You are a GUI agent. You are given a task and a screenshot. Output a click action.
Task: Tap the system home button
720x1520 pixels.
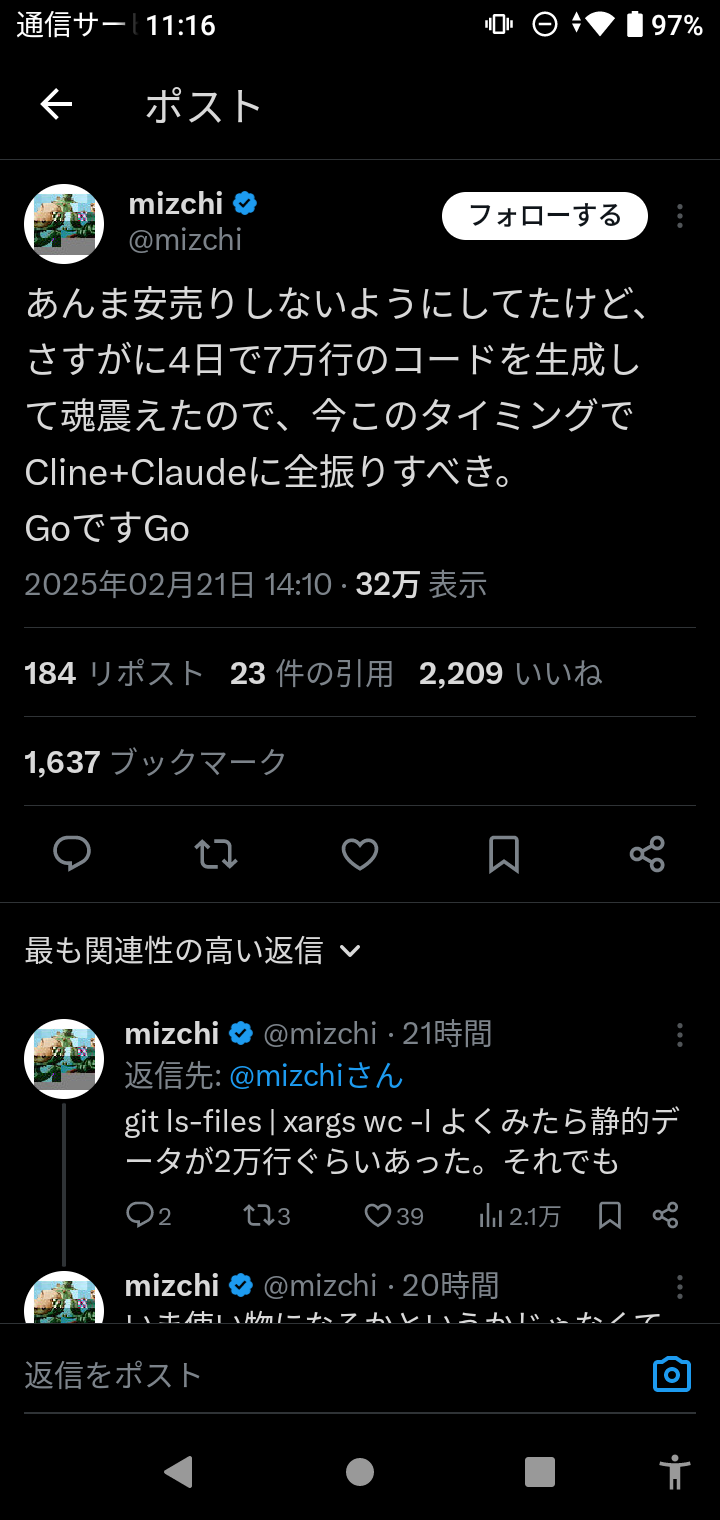[360, 1471]
